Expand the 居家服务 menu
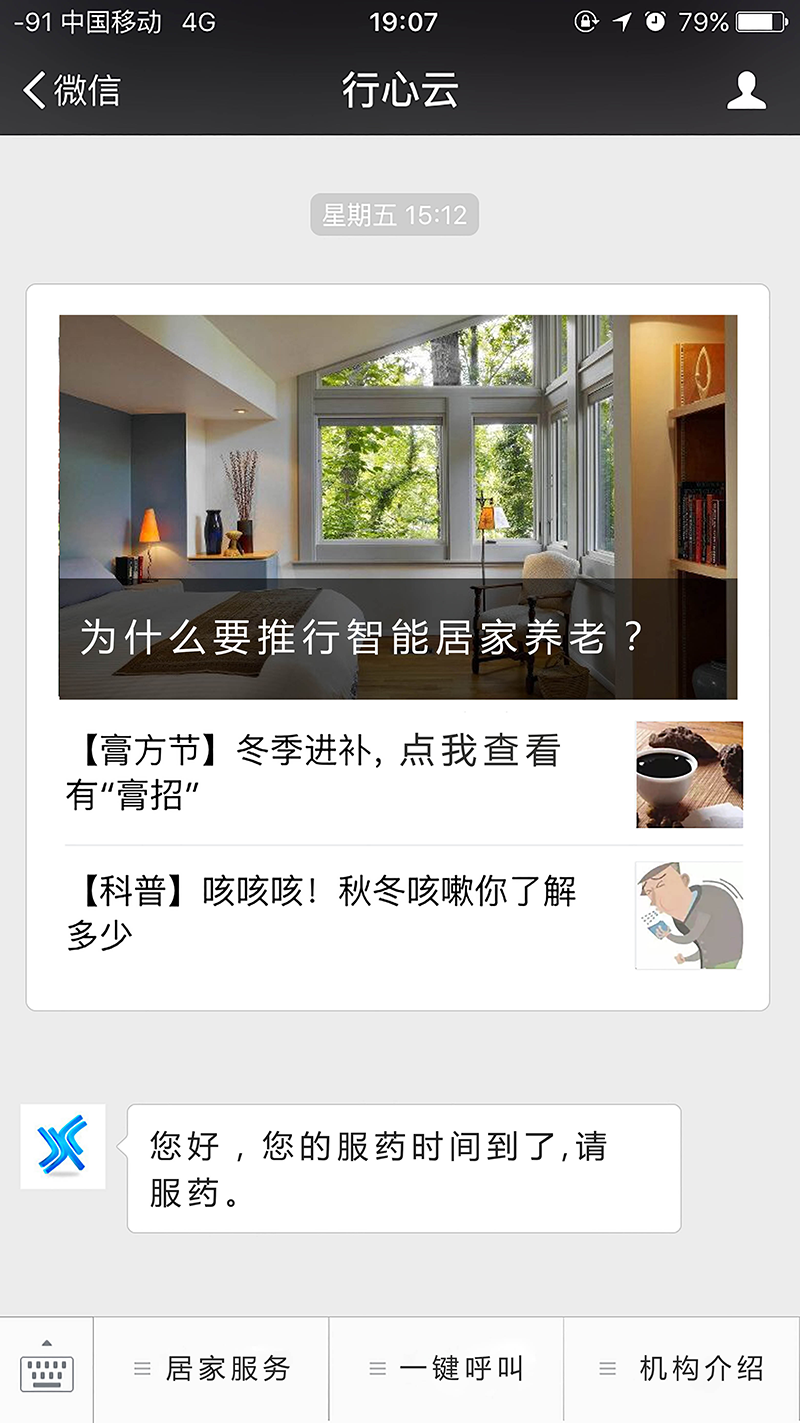The width and height of the screenshot is (800, 1423). [x=212, y=1369]
